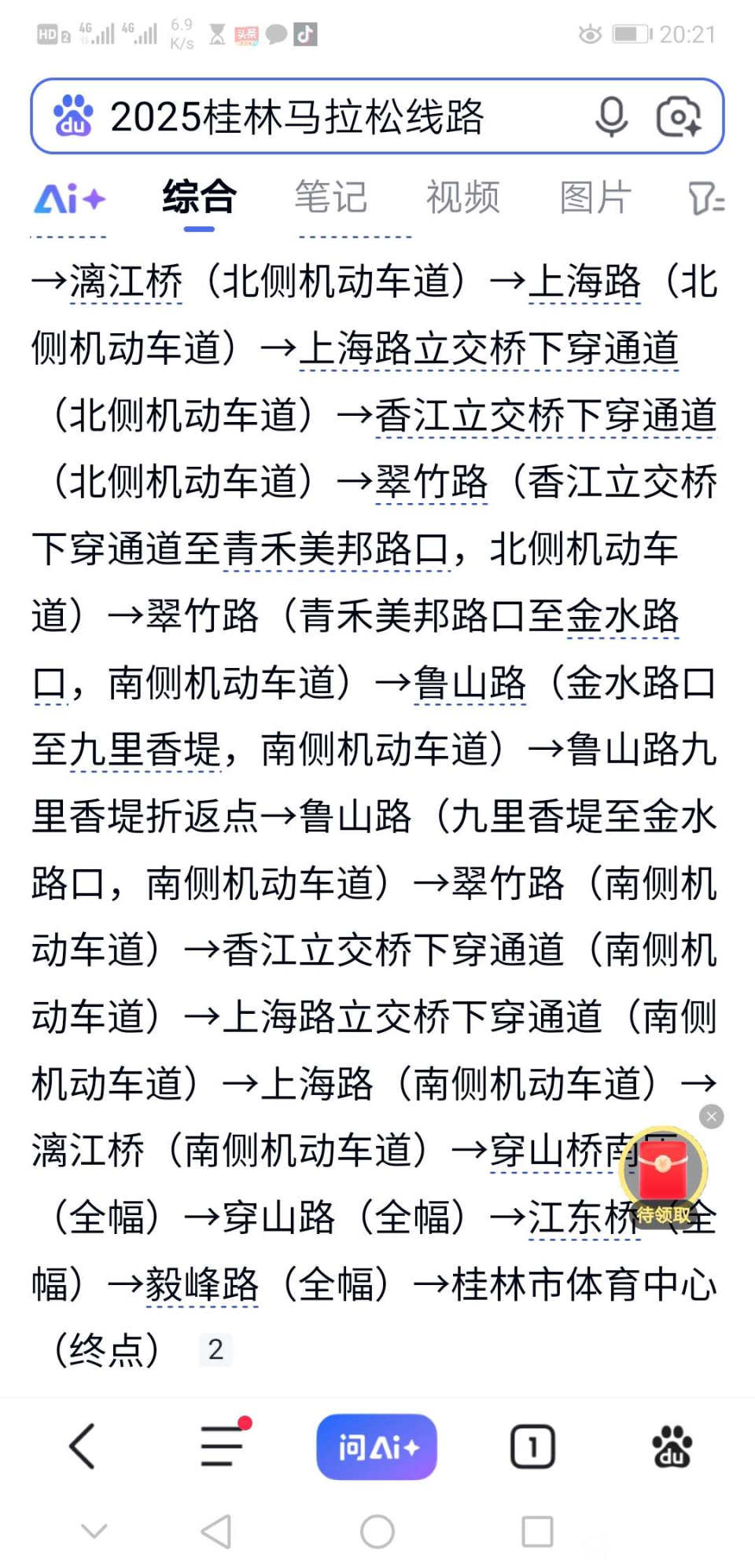Open the 上海路立交桥下穿通道 link
This screenshot has width=755, height=1568.
tap(488, 349)
